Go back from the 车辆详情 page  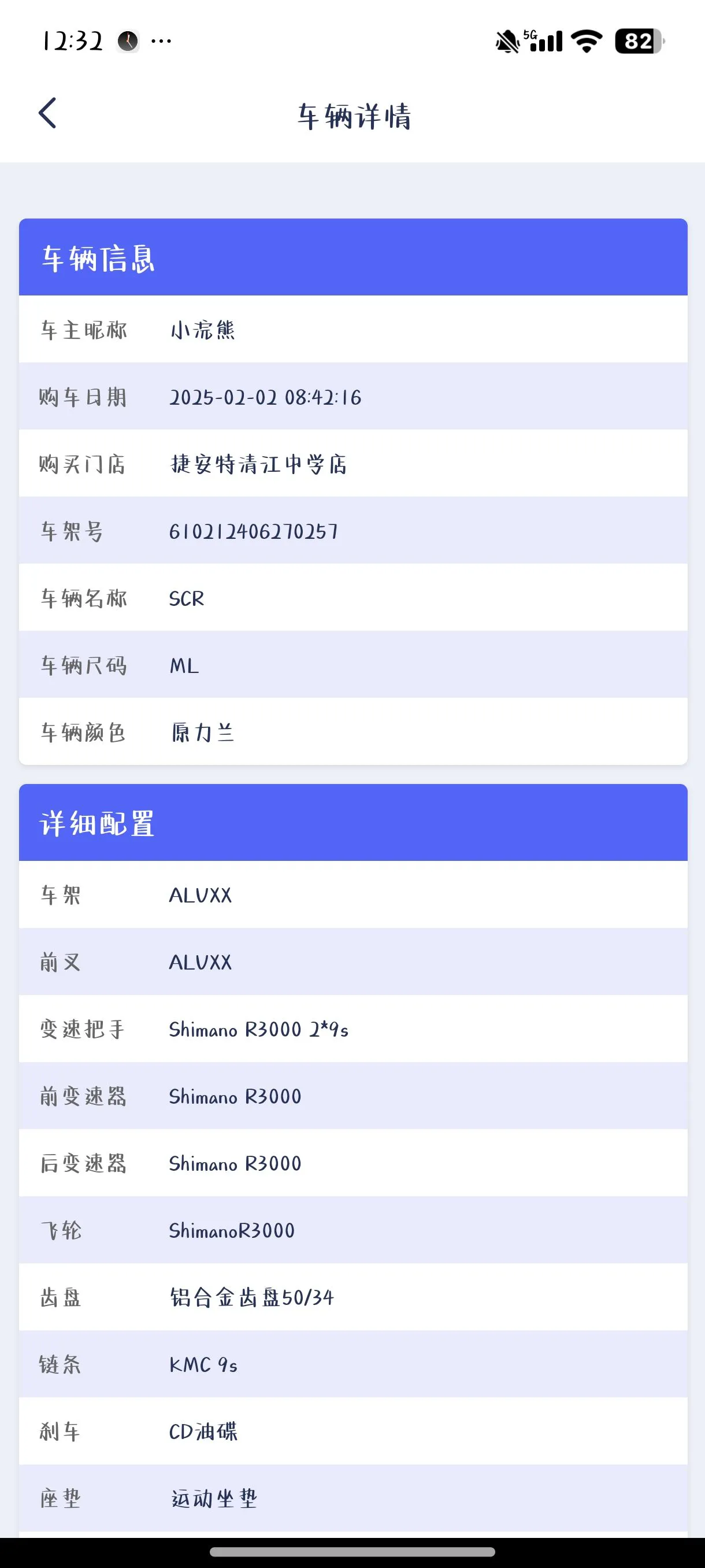(47, 113)
